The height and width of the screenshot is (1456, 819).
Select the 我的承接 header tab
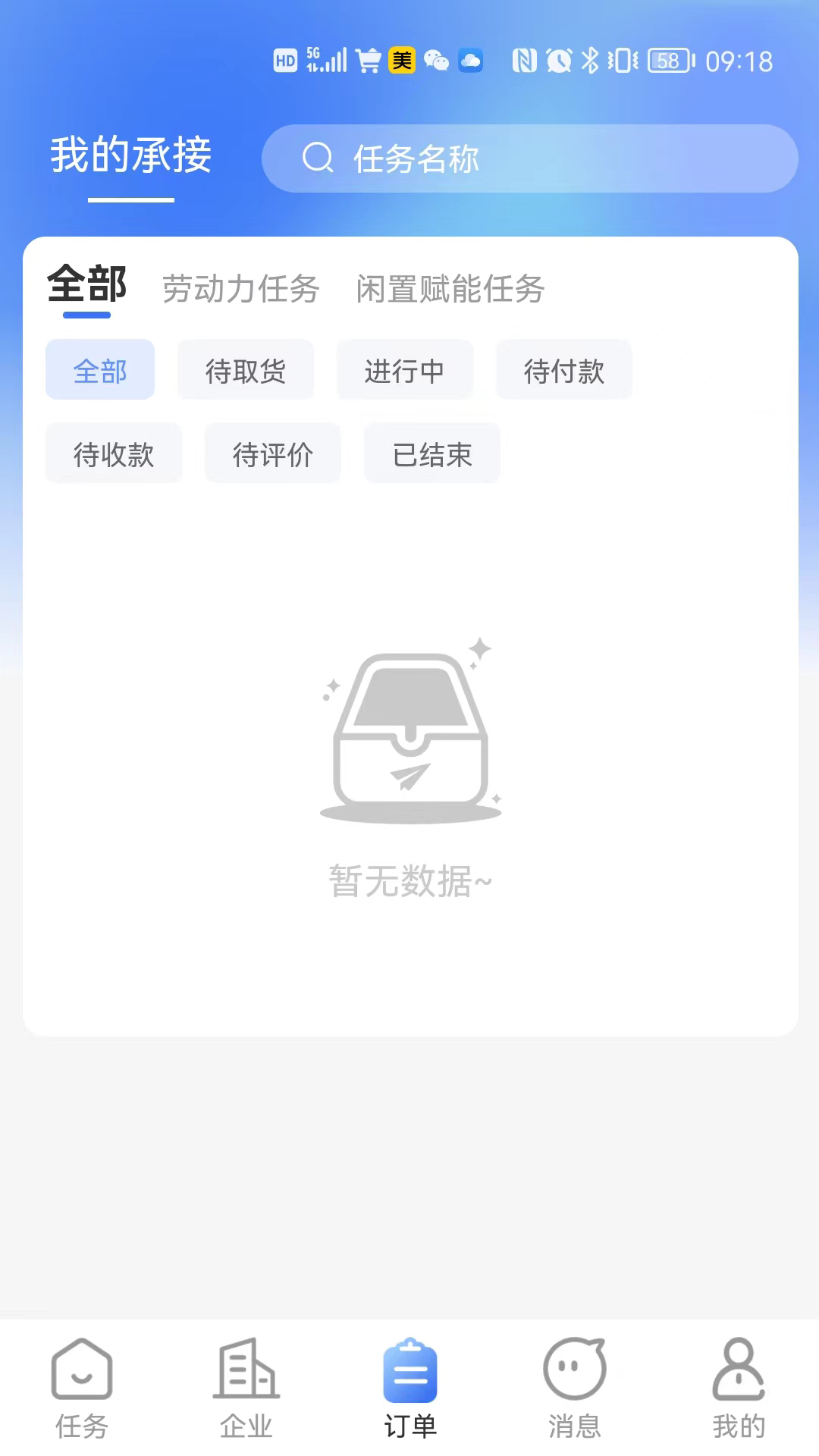coord(131,156)
